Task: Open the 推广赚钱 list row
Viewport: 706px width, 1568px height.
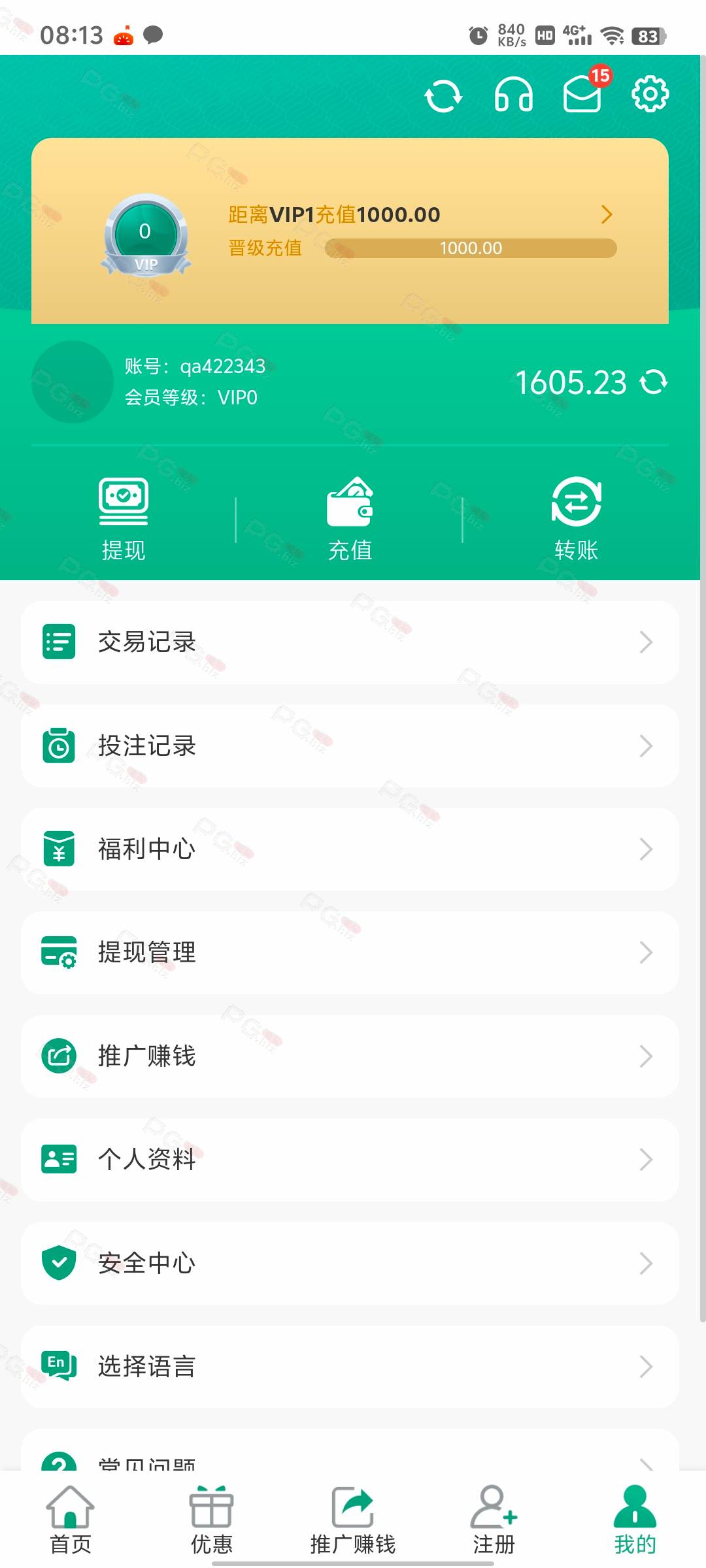Action: [x=350, y=1056]
